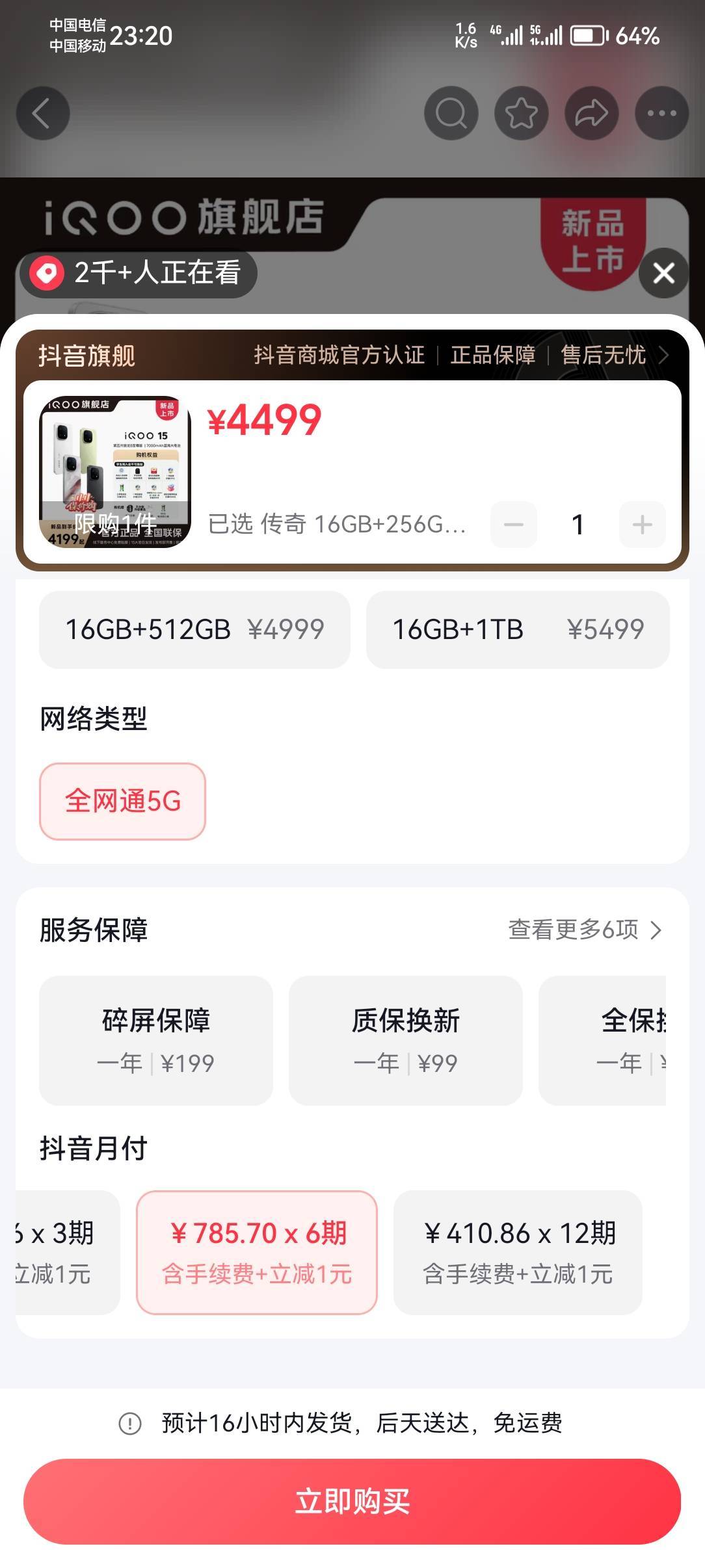View 查看更多6项 service guarantees

click(x=585, y=930)
